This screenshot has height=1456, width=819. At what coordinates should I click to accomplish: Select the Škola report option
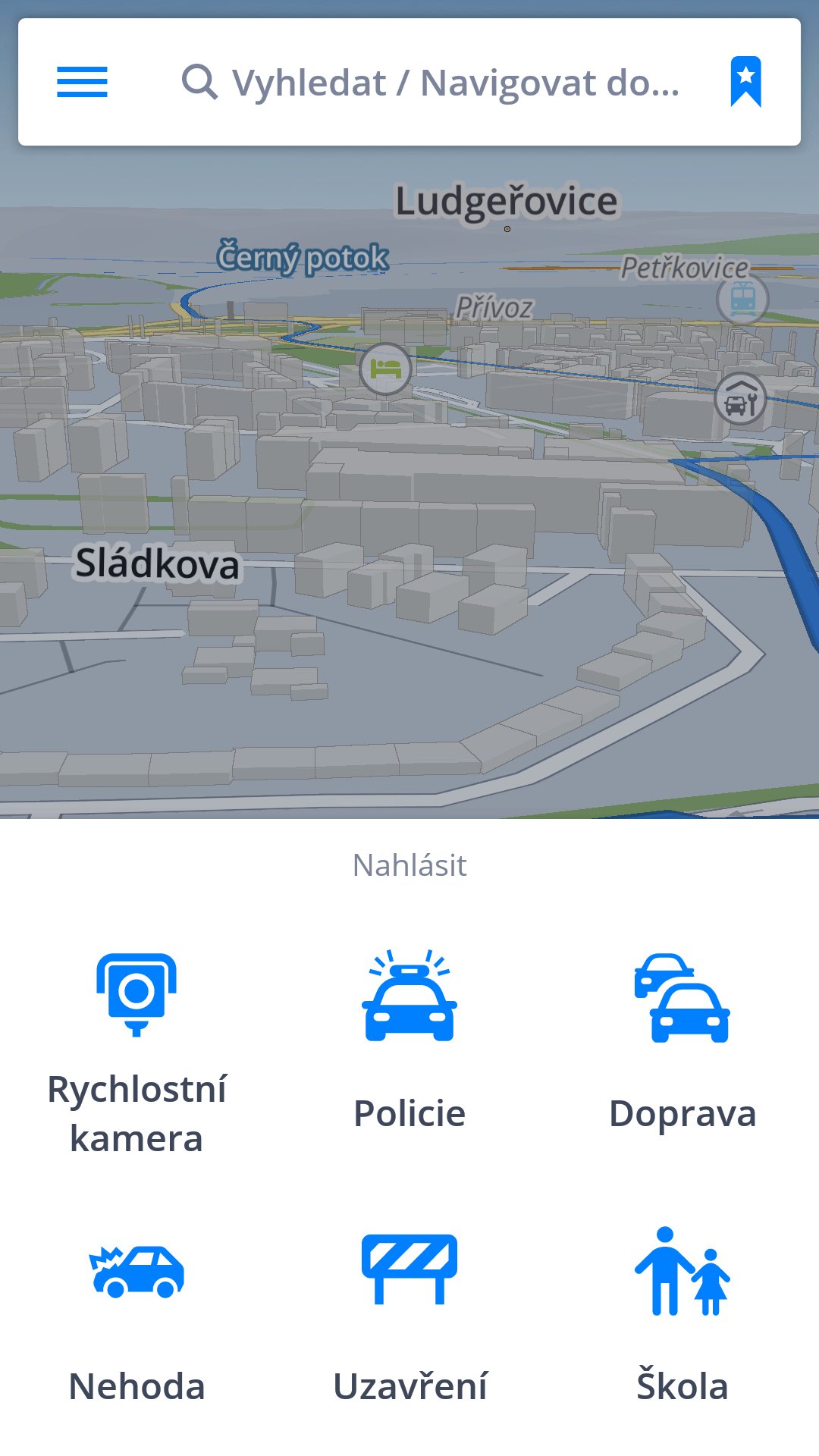click(x=682, y=1316)
